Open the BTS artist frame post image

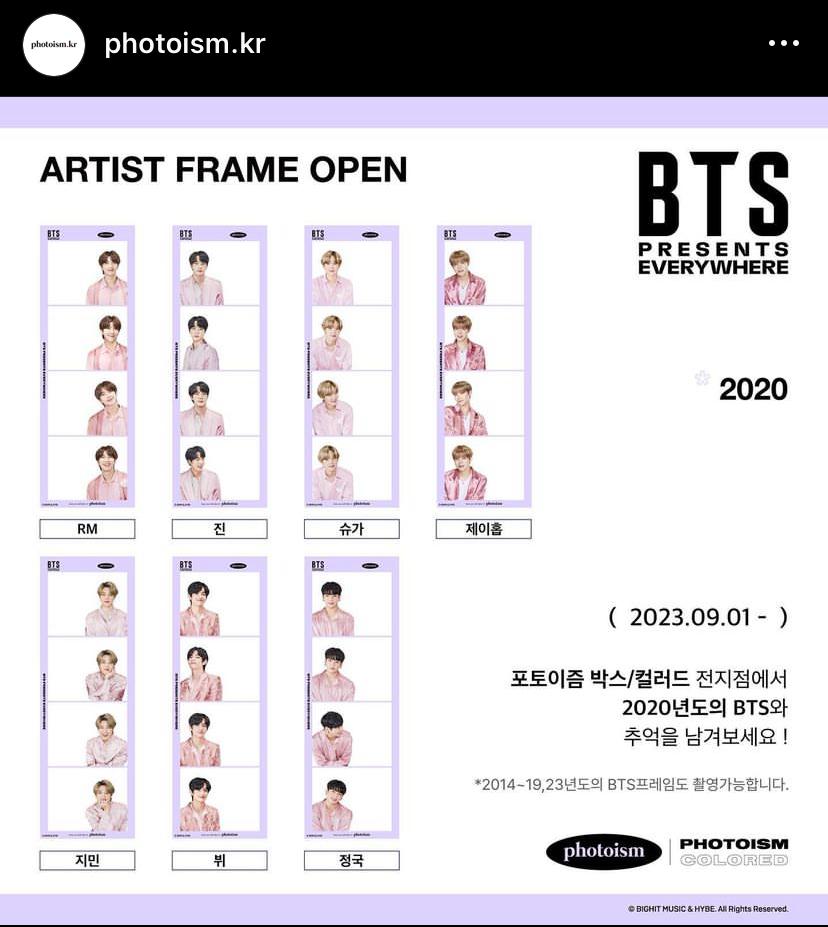pos(414,510)
